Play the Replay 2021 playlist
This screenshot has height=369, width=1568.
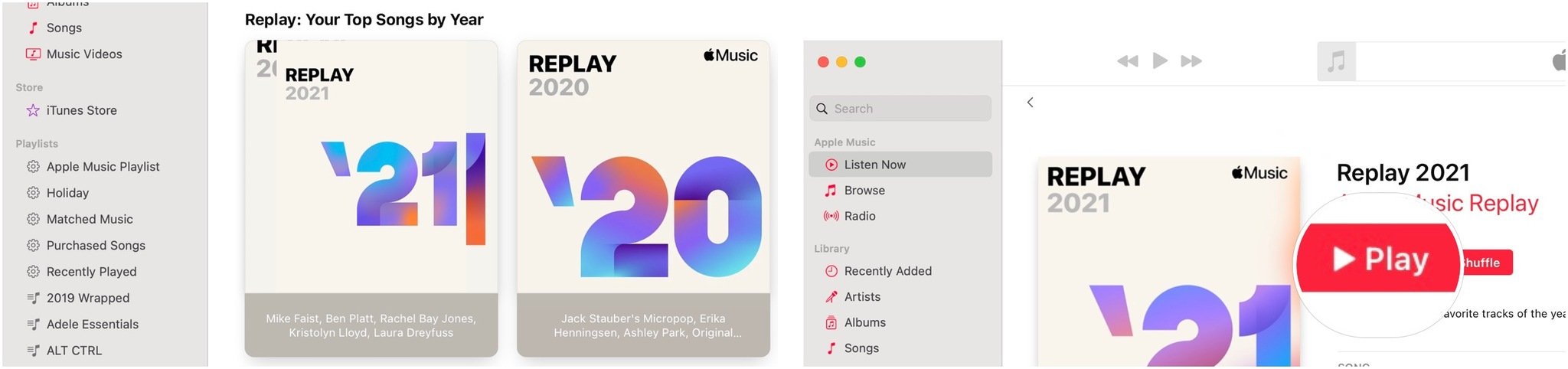coord(1378,259)
